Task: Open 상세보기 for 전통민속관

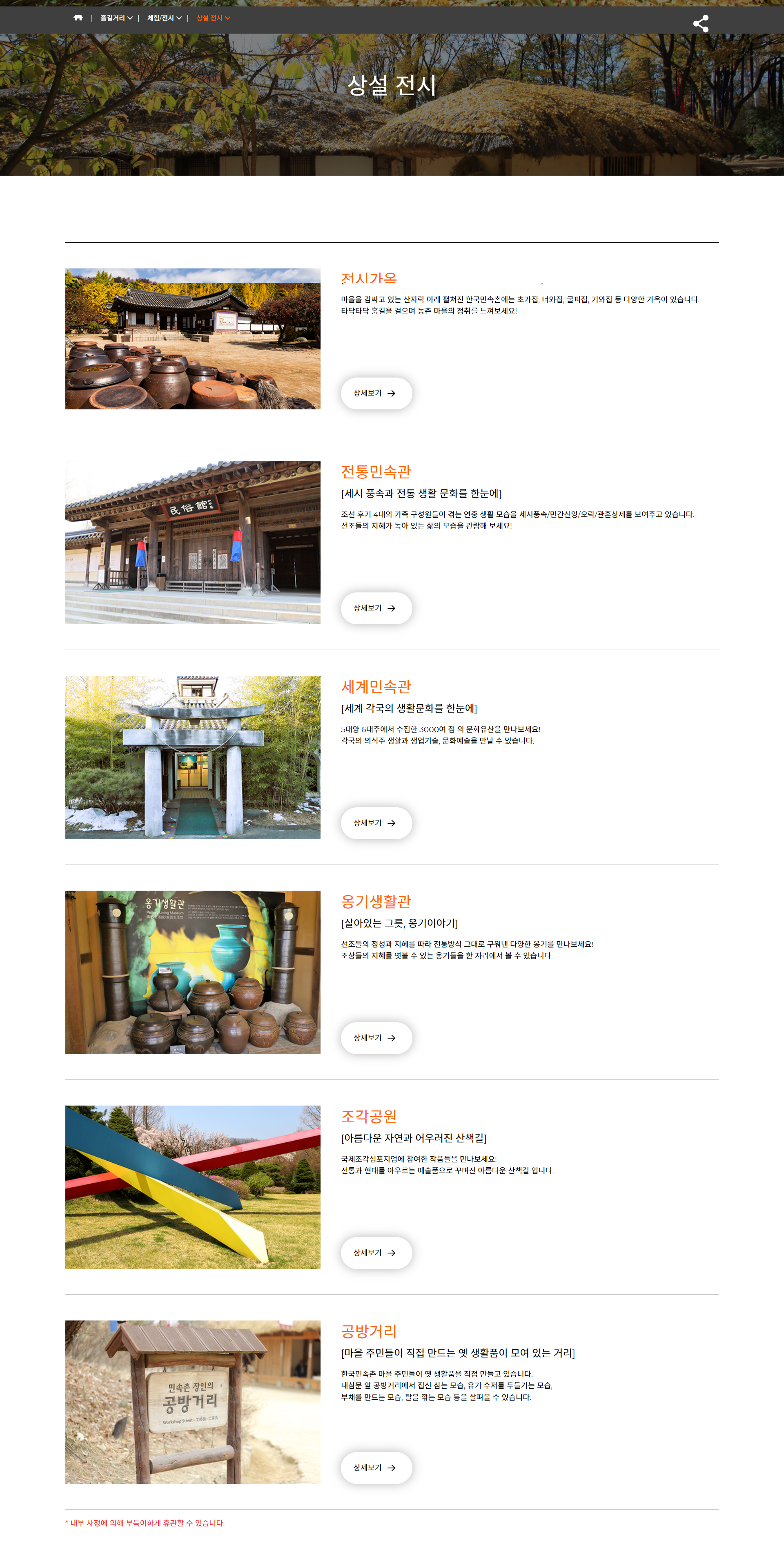Action: pos(376,608)
